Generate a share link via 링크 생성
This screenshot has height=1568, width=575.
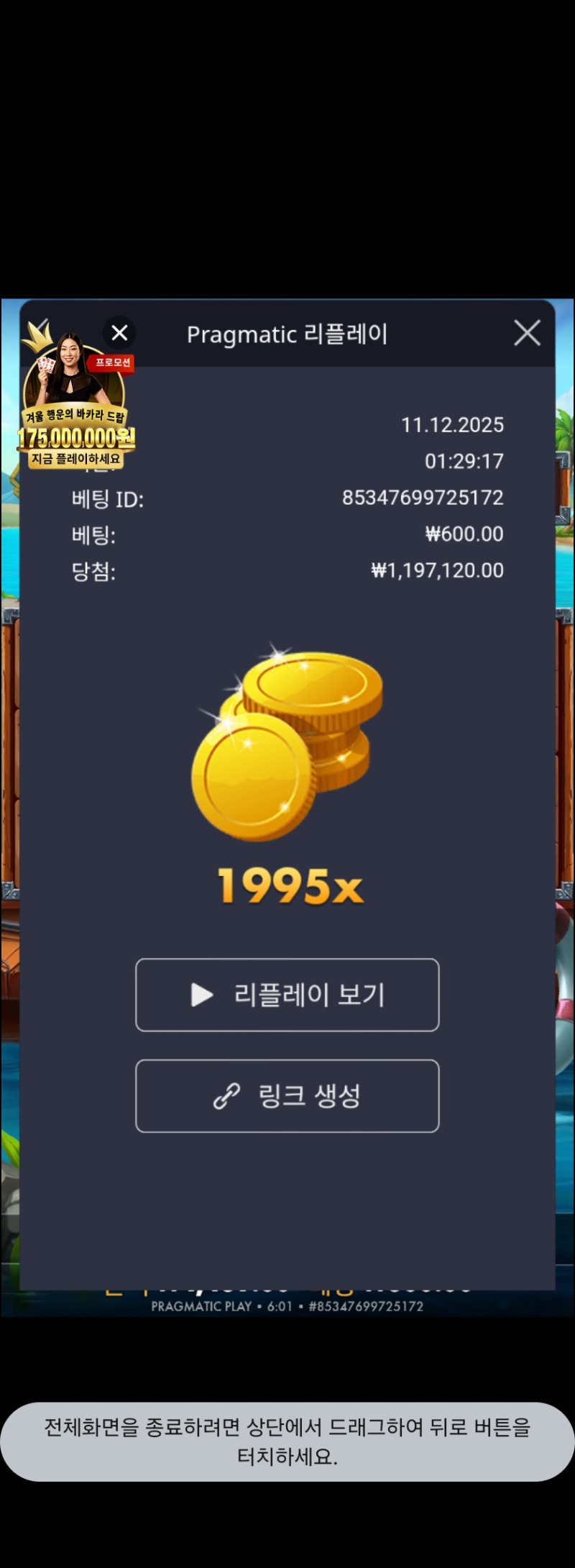[x=287, y=1096]
